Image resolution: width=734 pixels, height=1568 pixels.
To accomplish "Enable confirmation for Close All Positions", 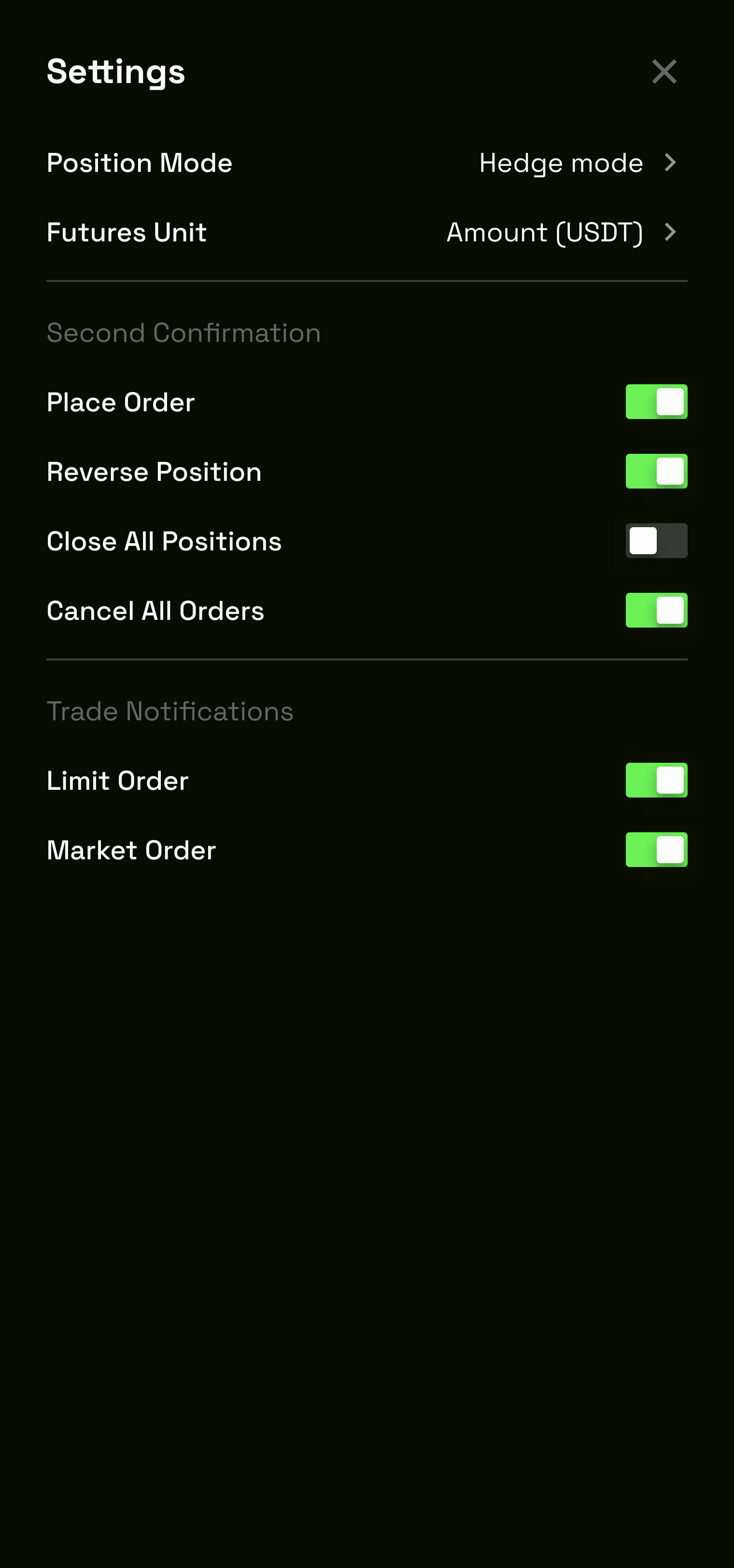I will (656, 541).
